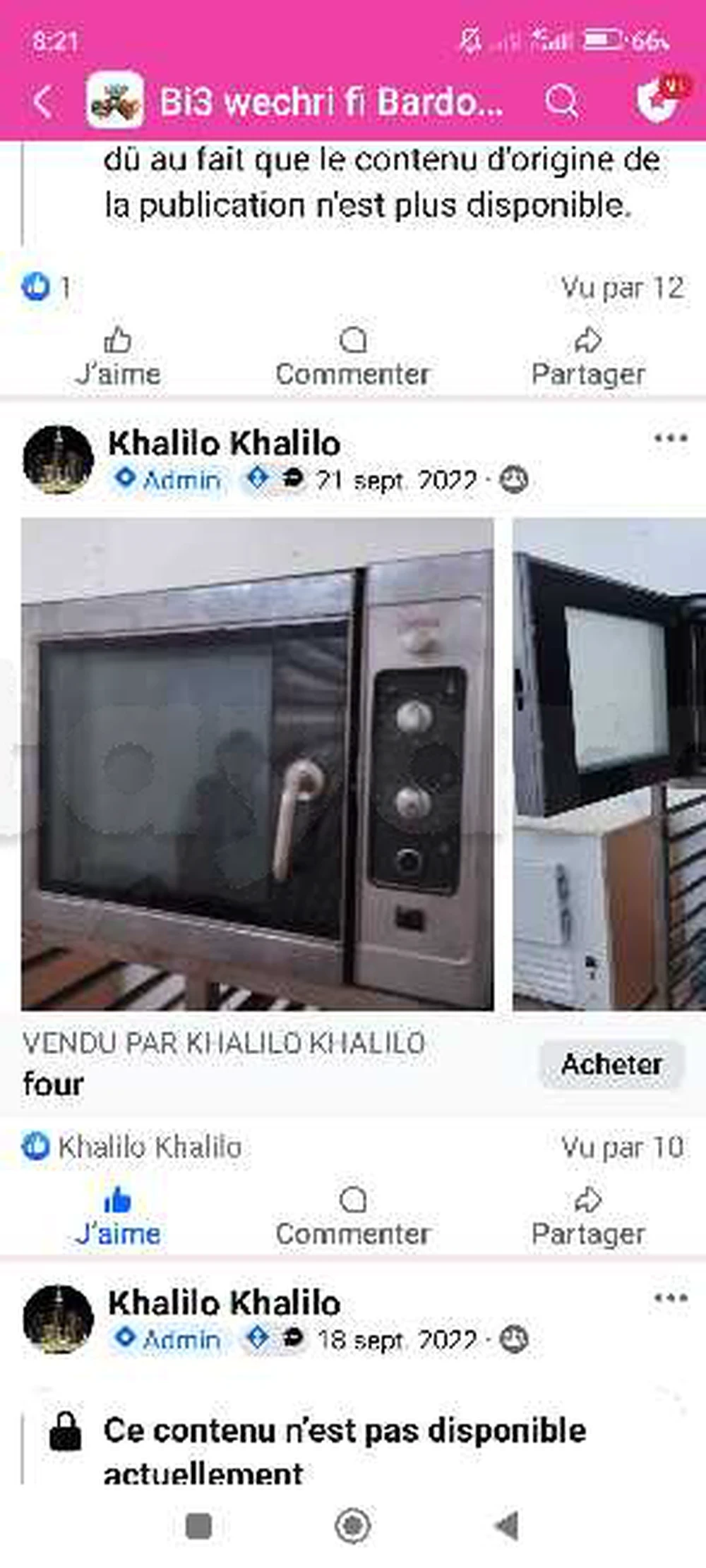Open recent apps with the square button
This screenshot has height=1568, width=706.
(198, 1526)
